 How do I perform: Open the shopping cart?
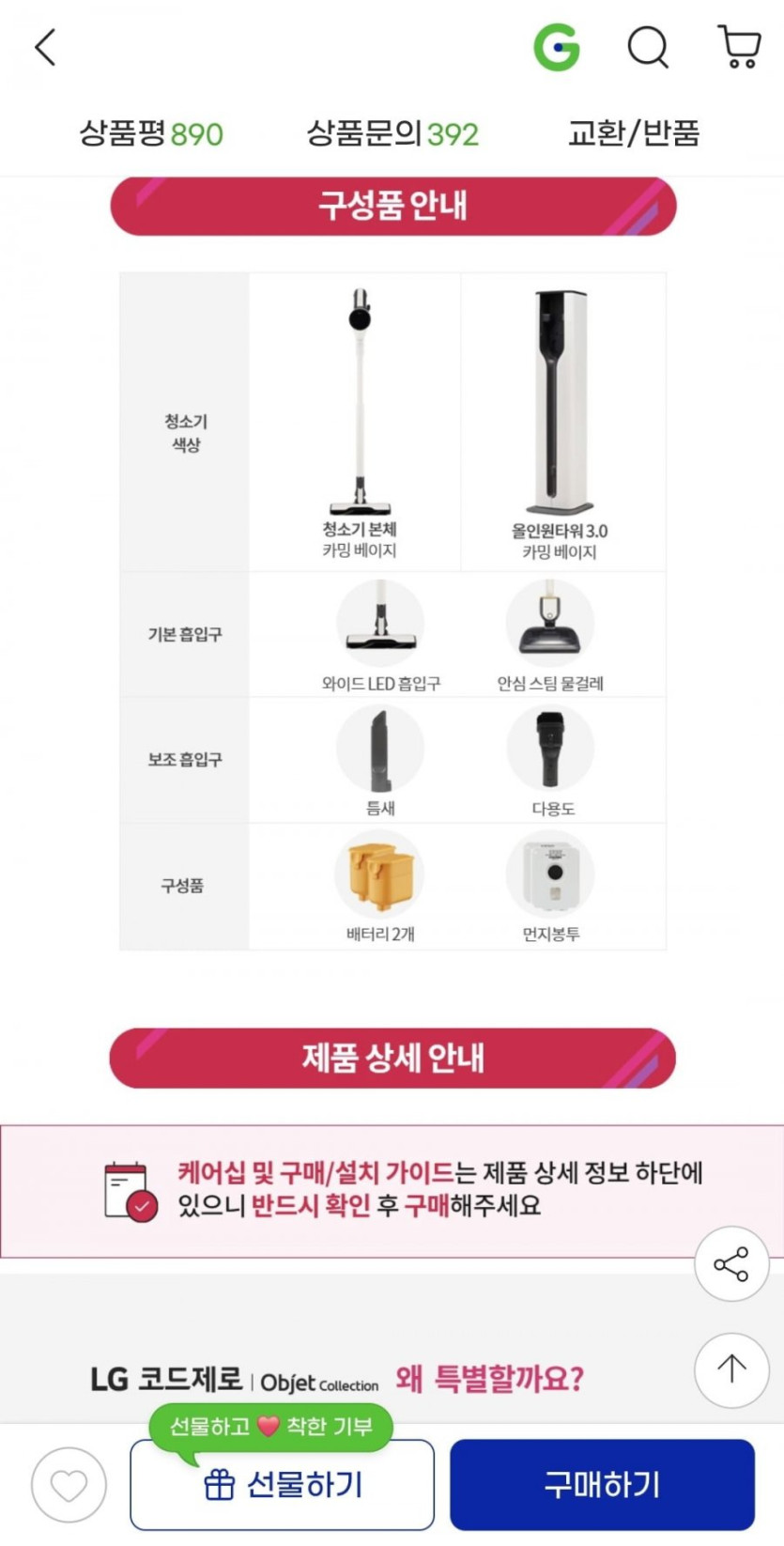[739, 47]
